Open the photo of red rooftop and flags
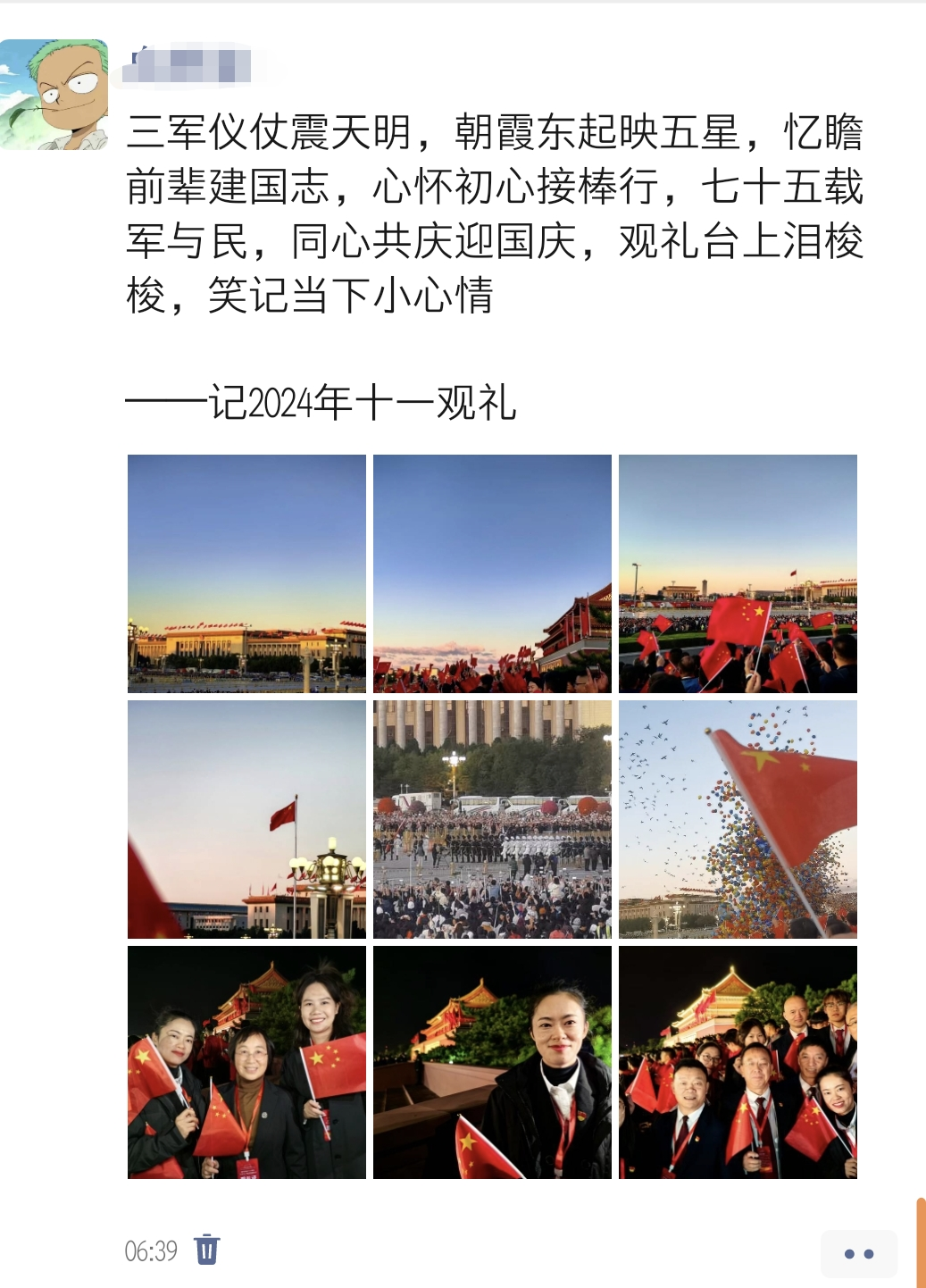This screenshot has width=926, height=1288. pyautogui.click(x=492, y=573)
